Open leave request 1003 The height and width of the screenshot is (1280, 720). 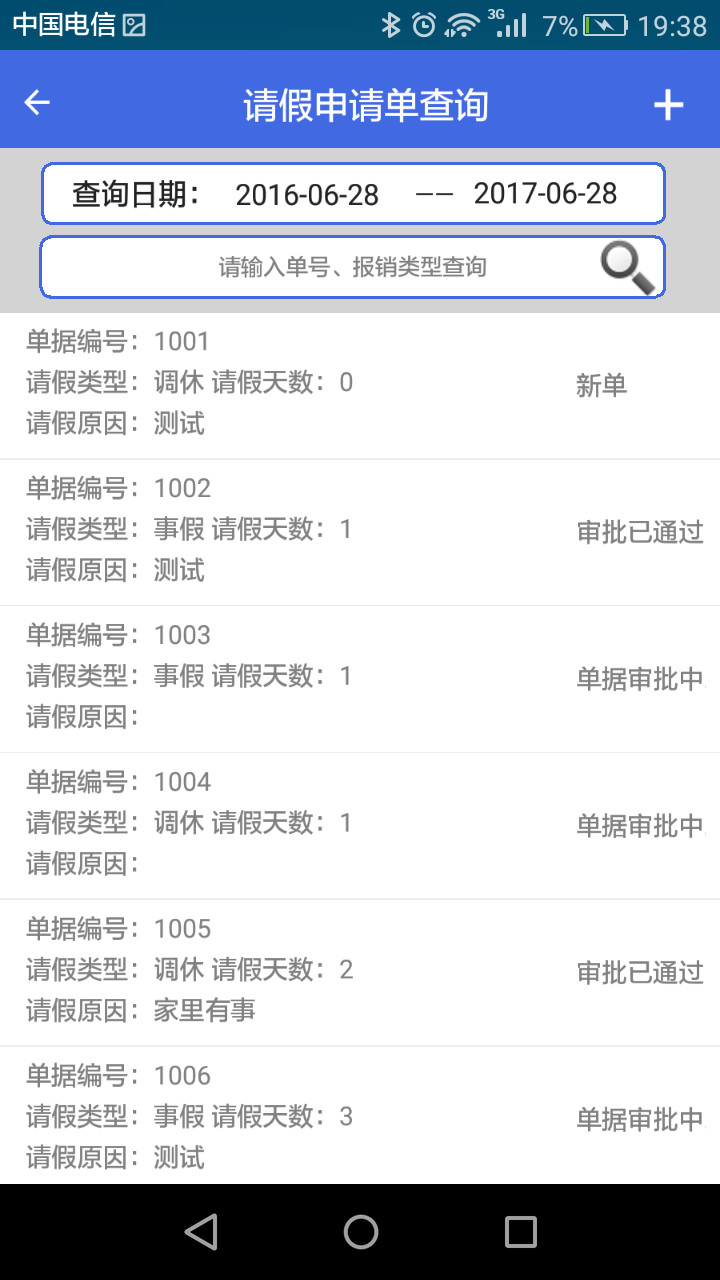[x=360, y=677]
